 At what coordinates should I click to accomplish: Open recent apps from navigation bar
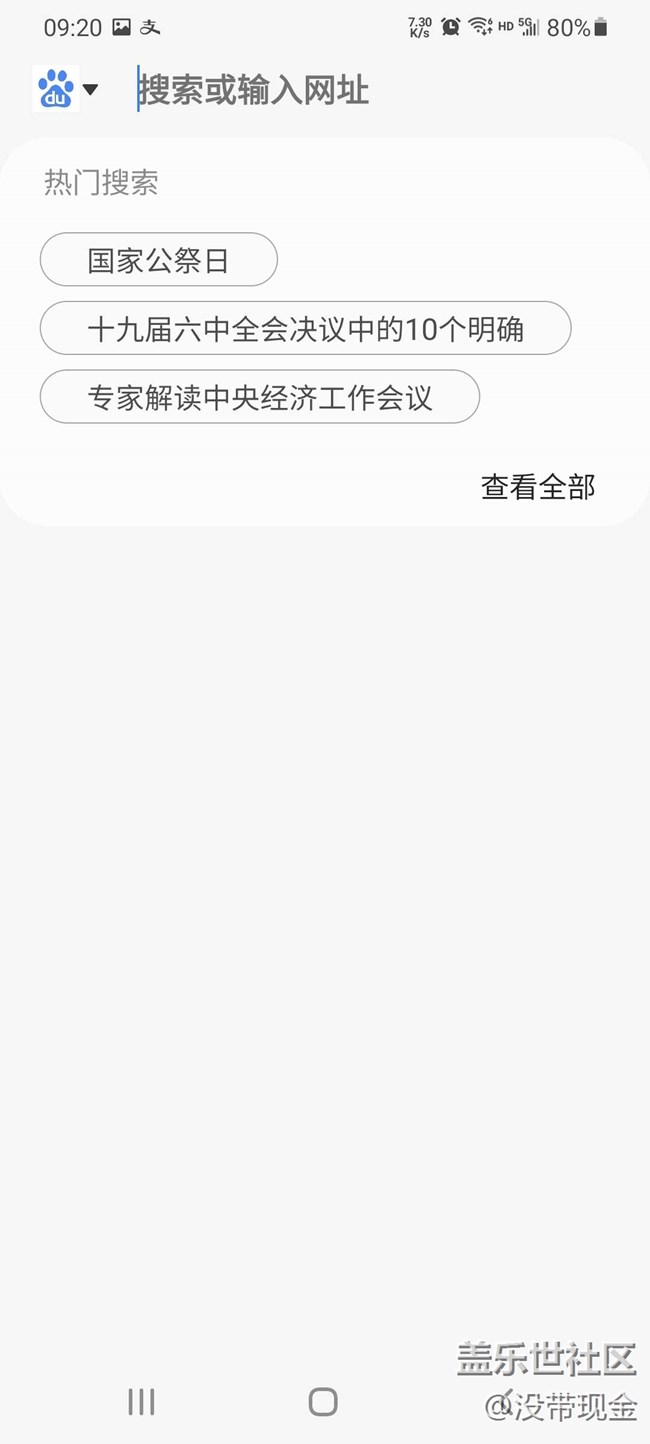141,1402
